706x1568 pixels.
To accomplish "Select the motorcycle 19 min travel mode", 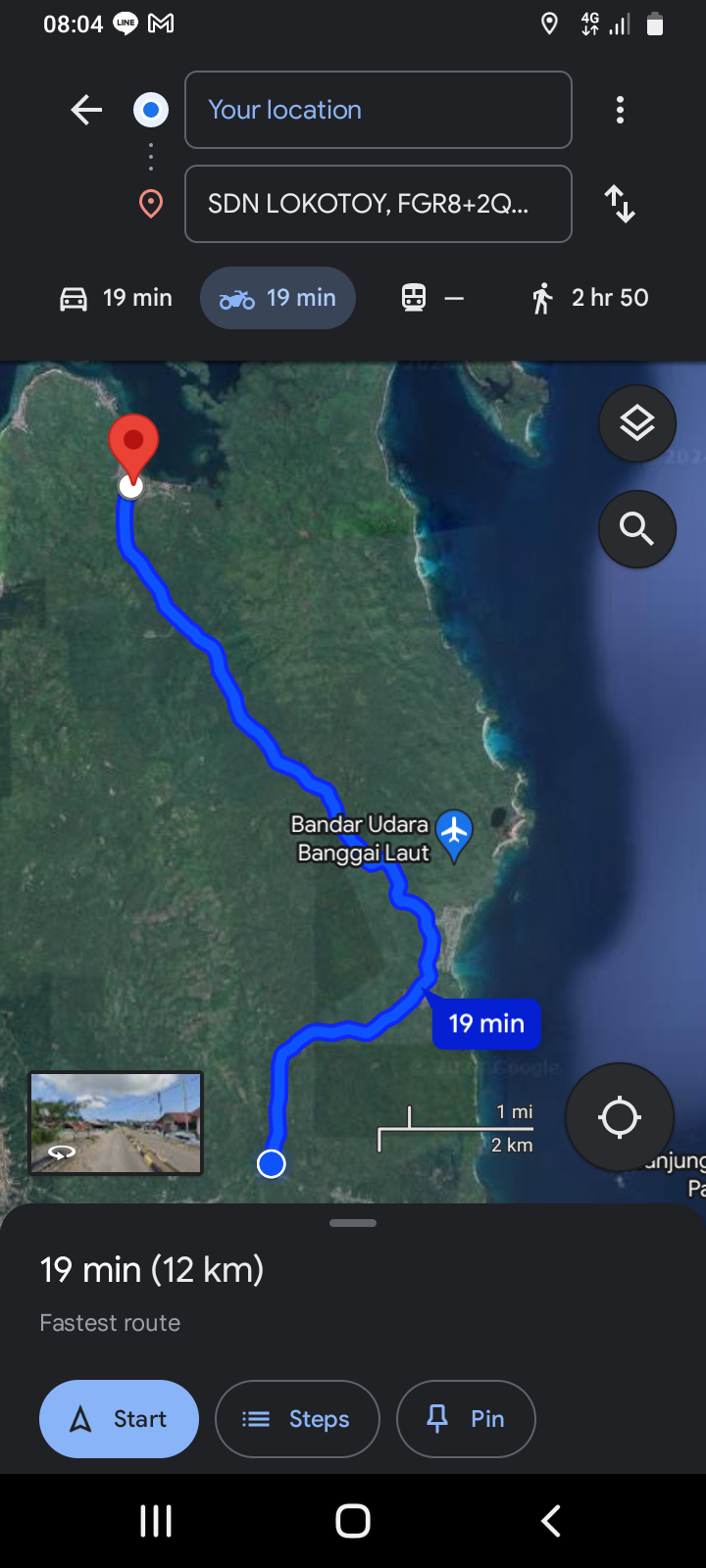I will coord(277,298).
